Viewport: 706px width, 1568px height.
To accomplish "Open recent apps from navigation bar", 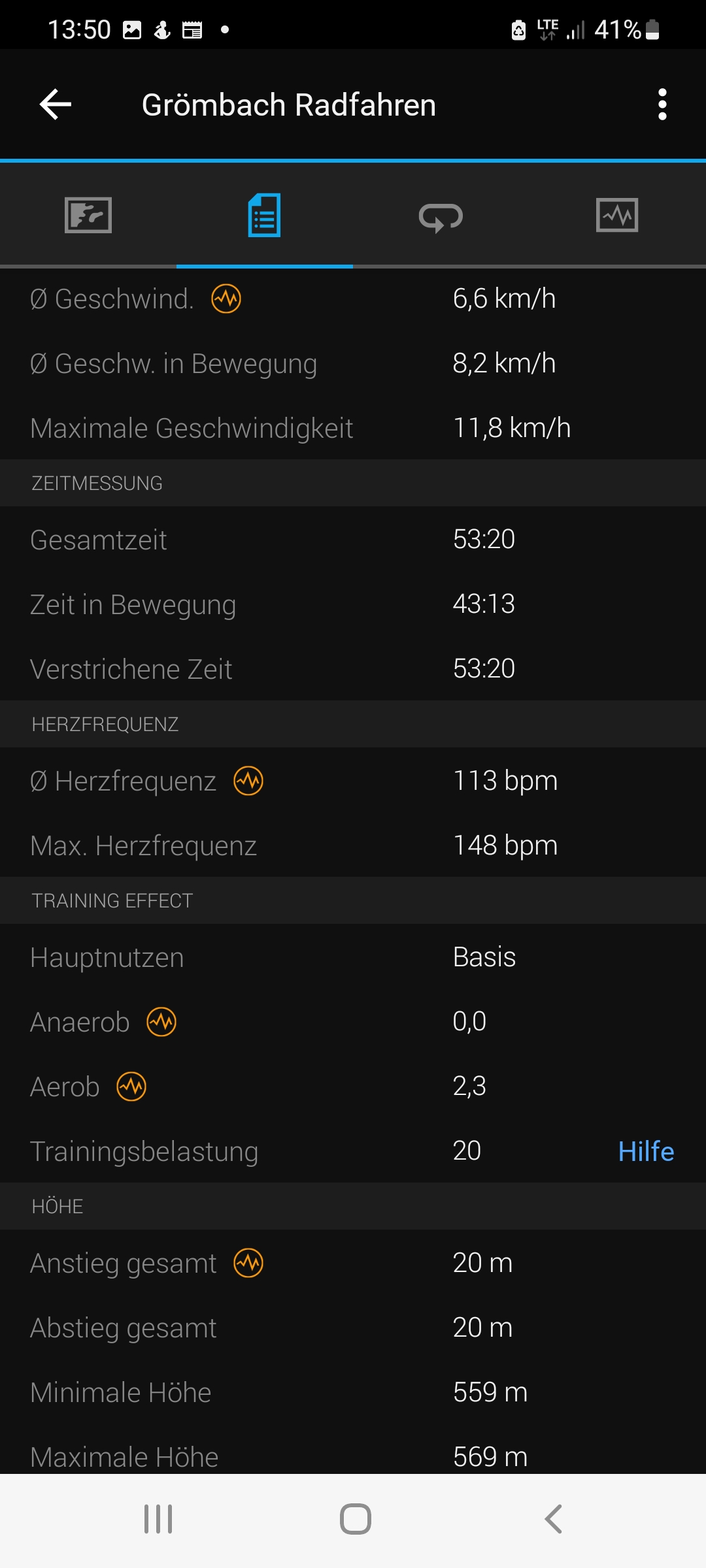I will click(x=158, y=1519).
